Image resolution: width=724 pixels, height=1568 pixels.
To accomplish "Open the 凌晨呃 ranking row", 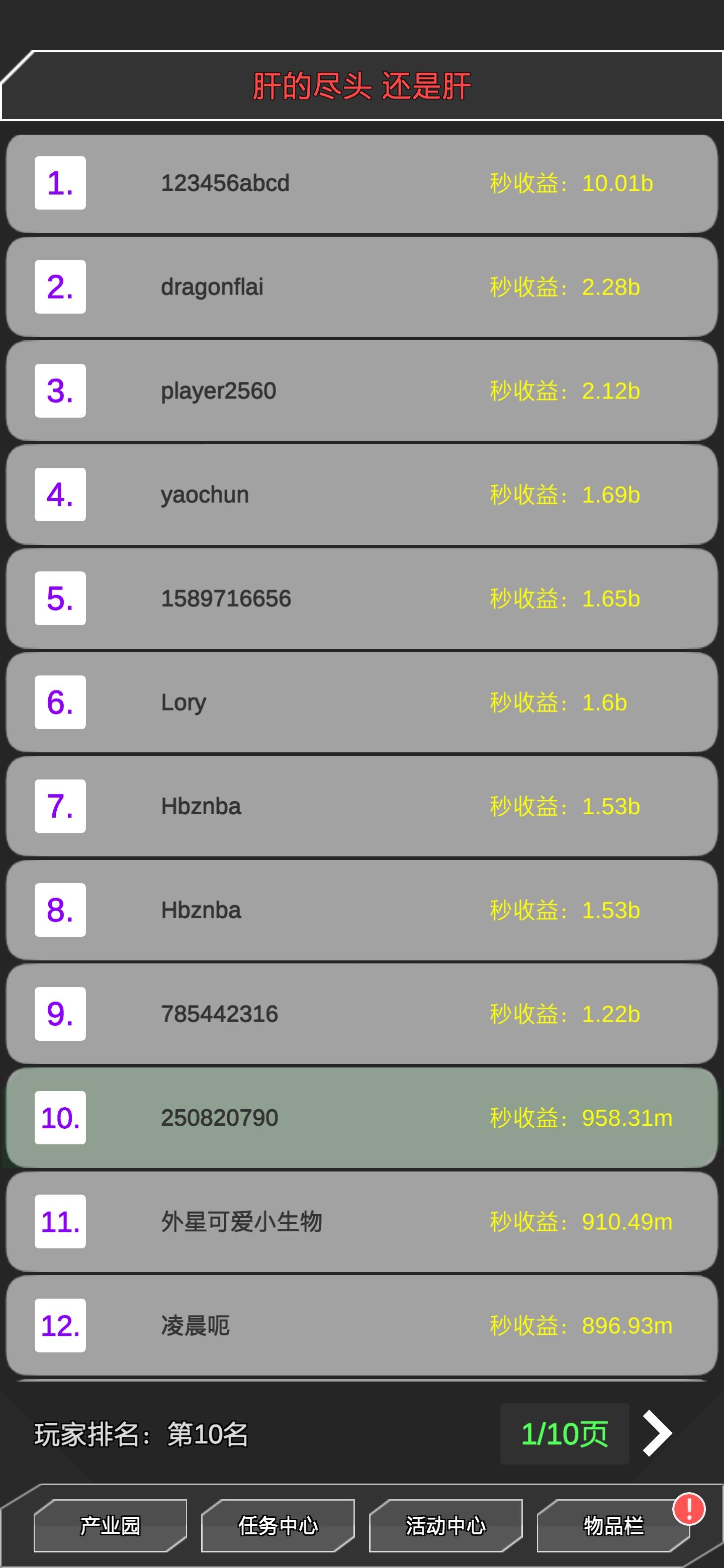I will (x=361, y=1325).
